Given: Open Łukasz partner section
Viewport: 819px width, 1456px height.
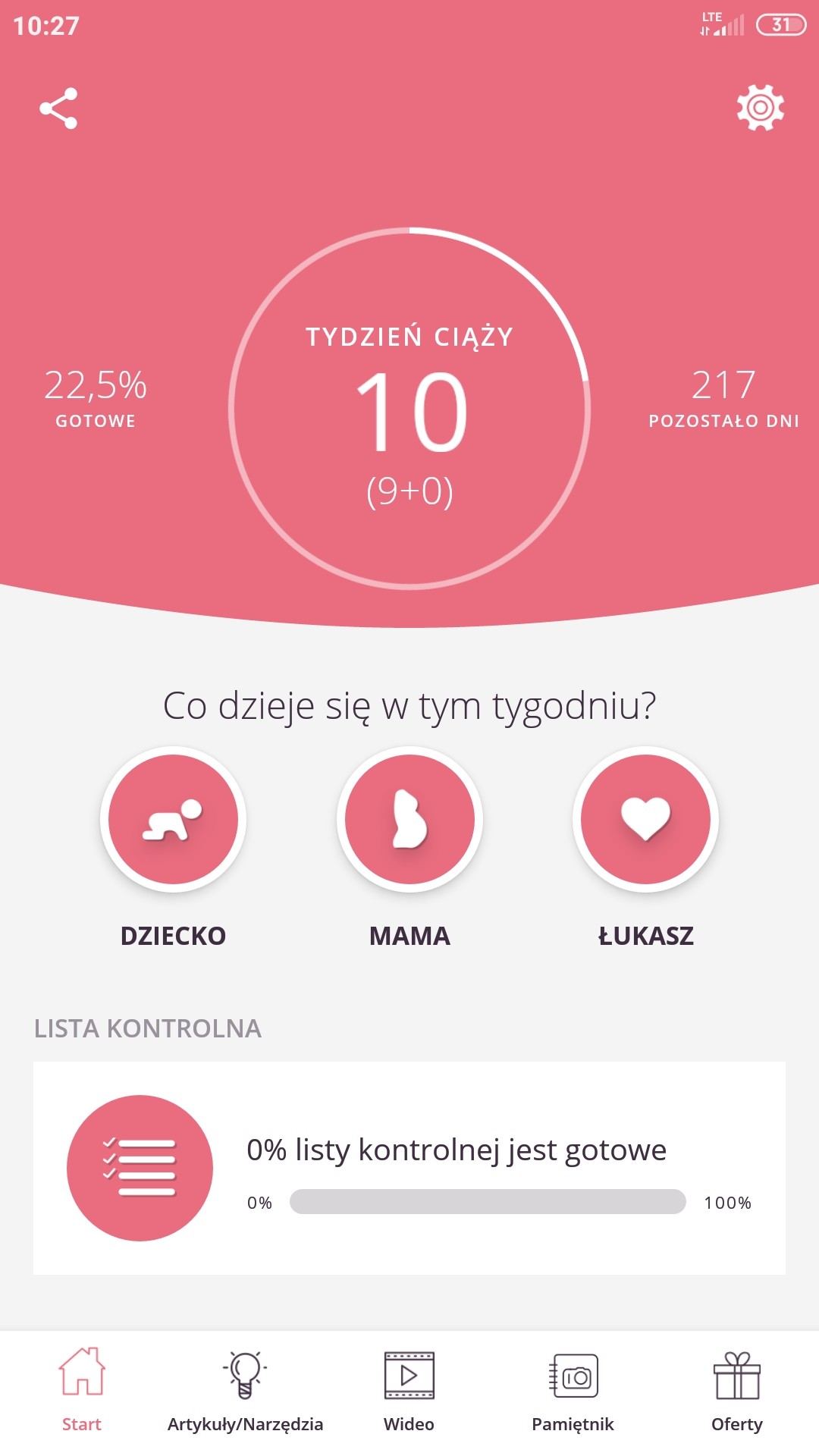Looking at the screenshot, I should pyautogui.click(x=645, y=820).
